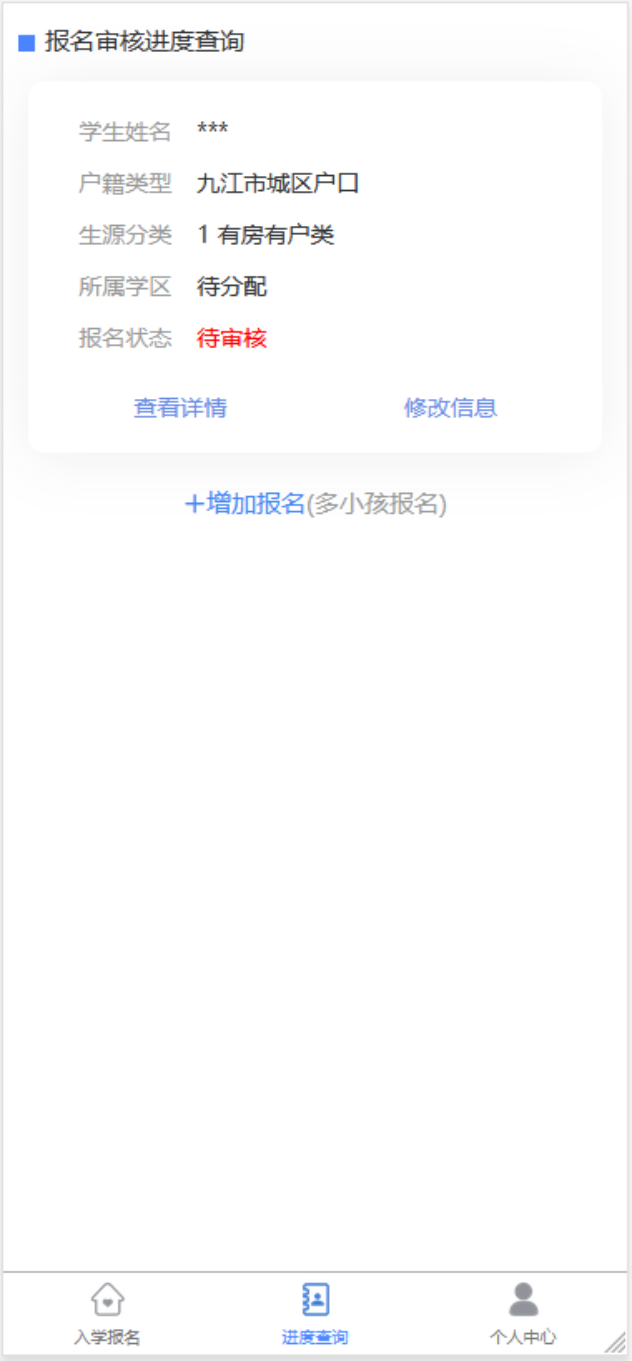Open 查看详情 for the registration
Viewport: 632px width, 1361px height.
(180, 408)
